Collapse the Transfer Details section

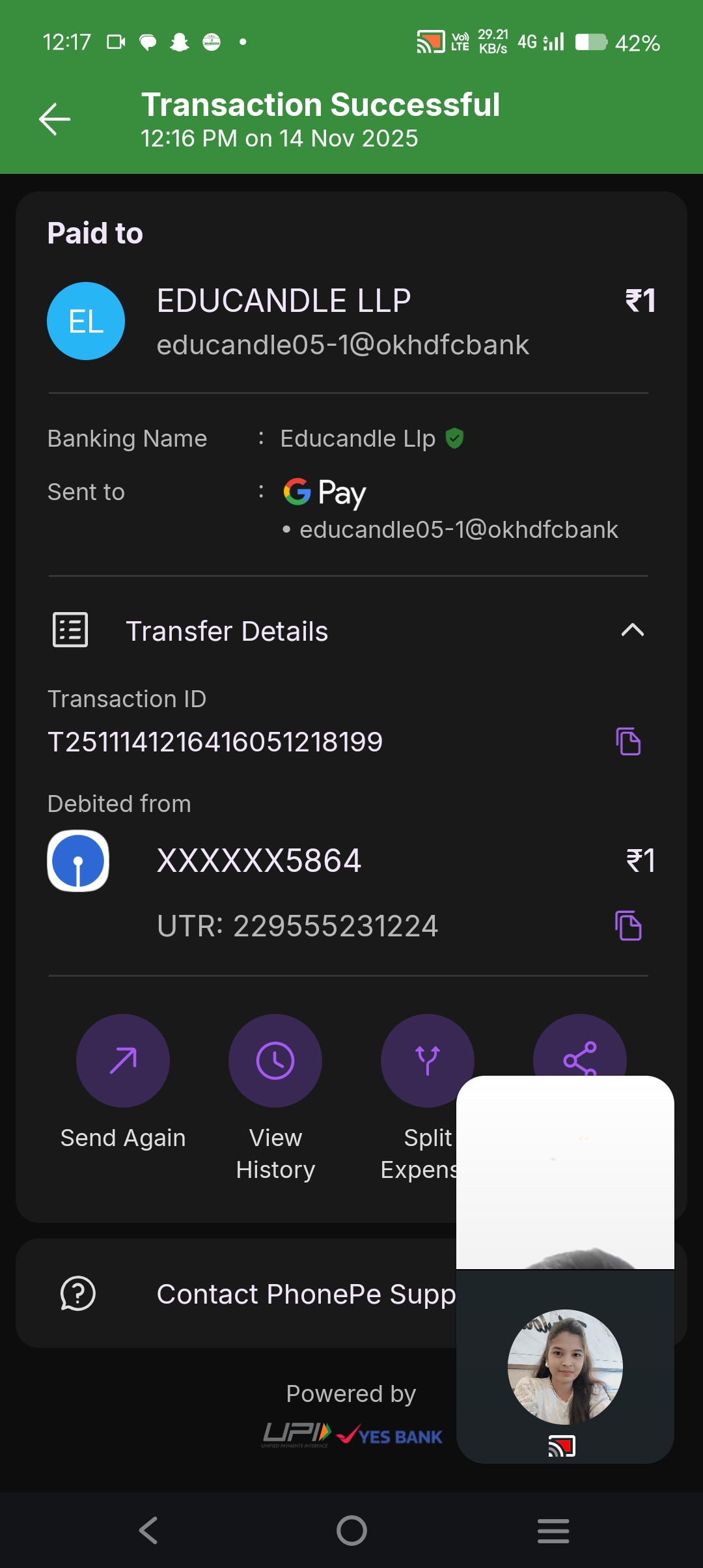pos(632,630)
